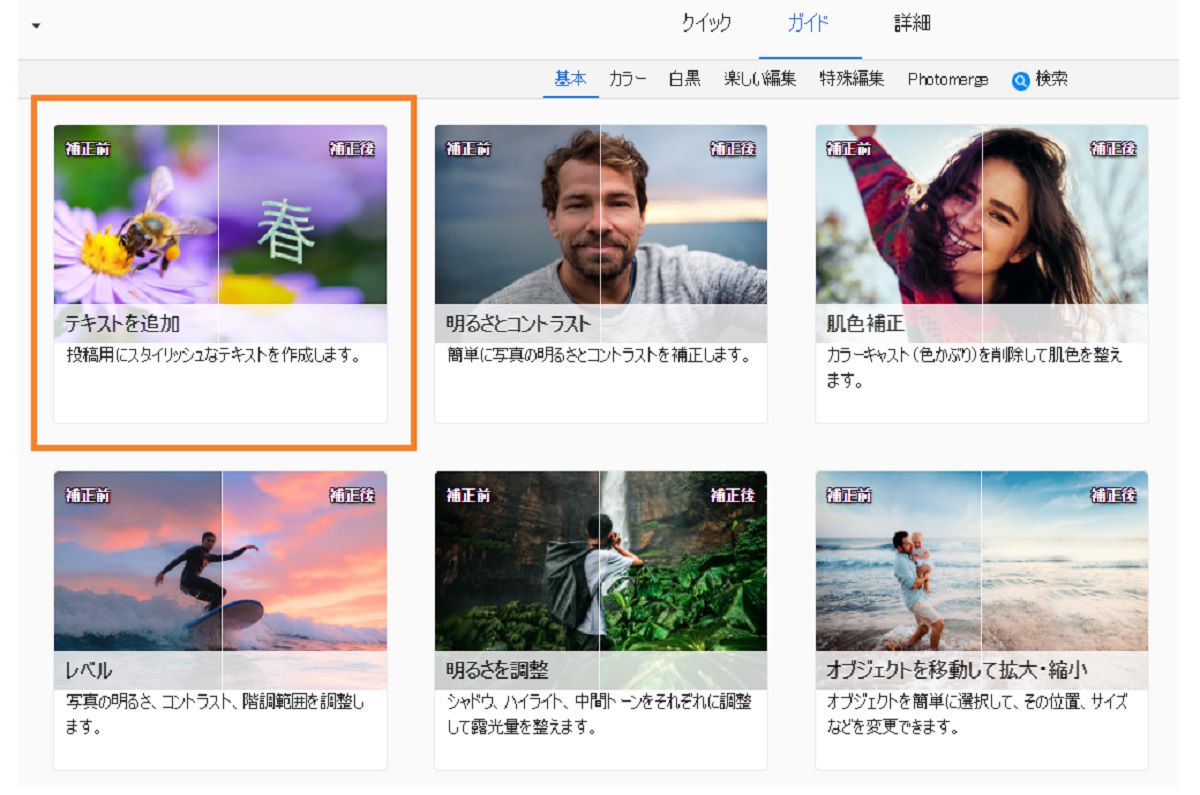
Task: Switch to the クイック mode tab
Action: [x=706, y=24]
